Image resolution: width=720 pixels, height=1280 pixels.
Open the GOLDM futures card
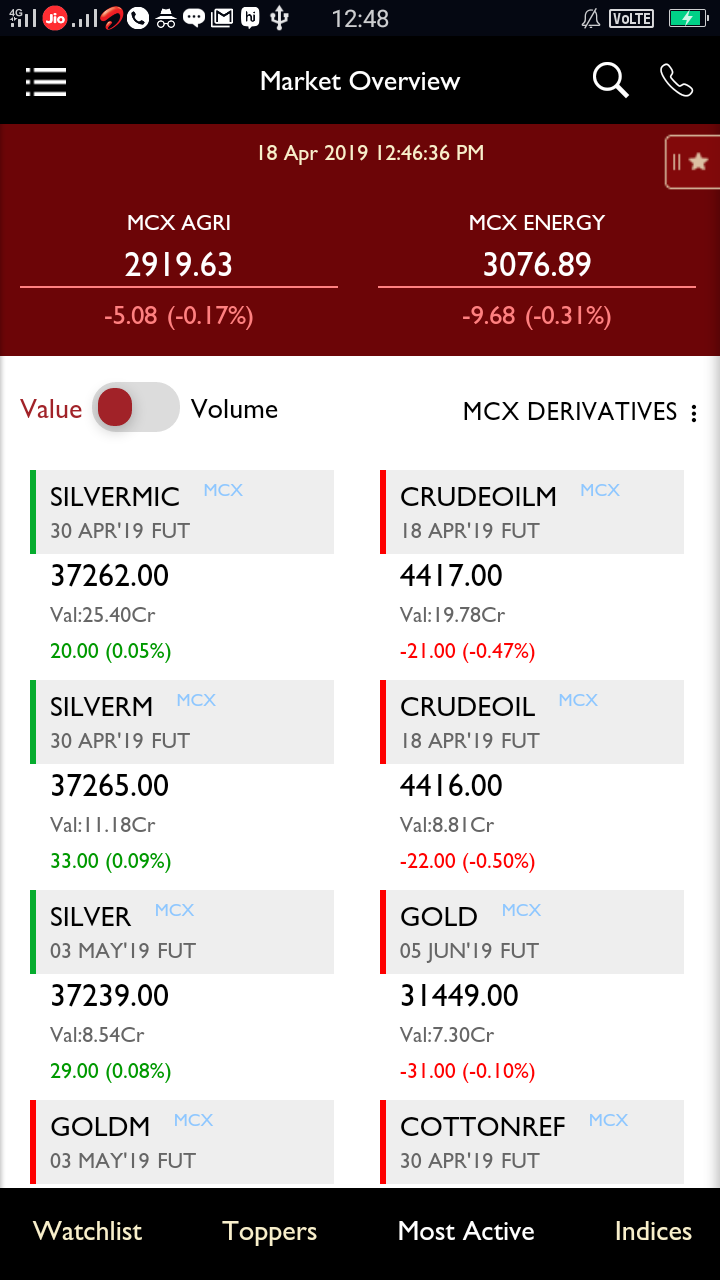[182, 1142]
